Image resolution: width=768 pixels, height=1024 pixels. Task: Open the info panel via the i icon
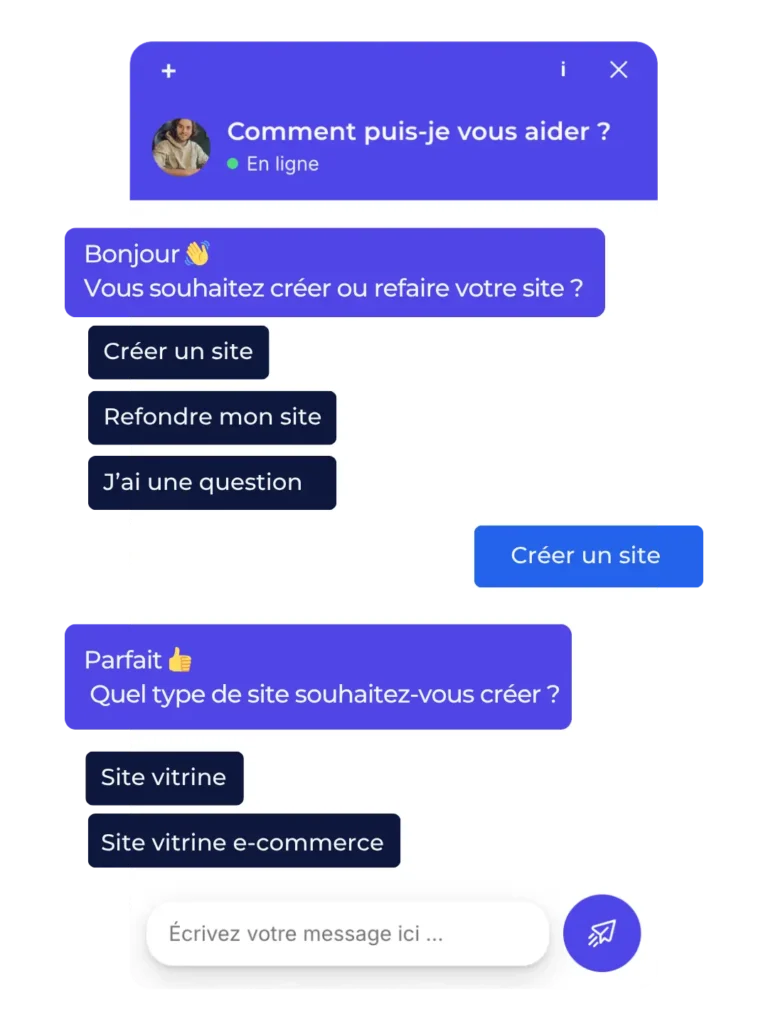[563, 70]
